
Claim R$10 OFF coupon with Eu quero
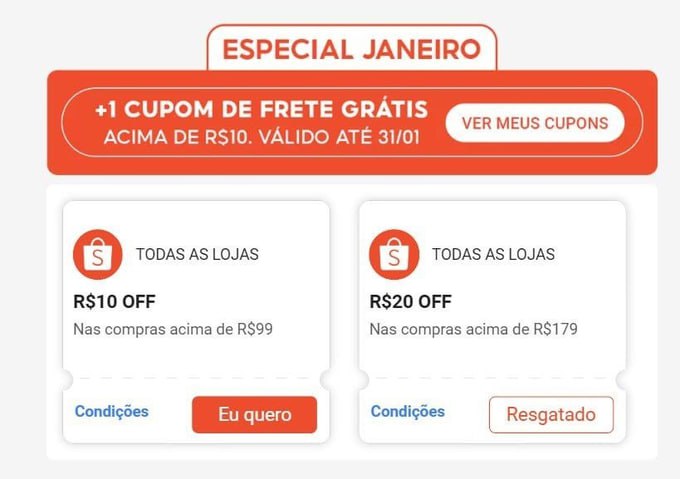coord(254,414)
